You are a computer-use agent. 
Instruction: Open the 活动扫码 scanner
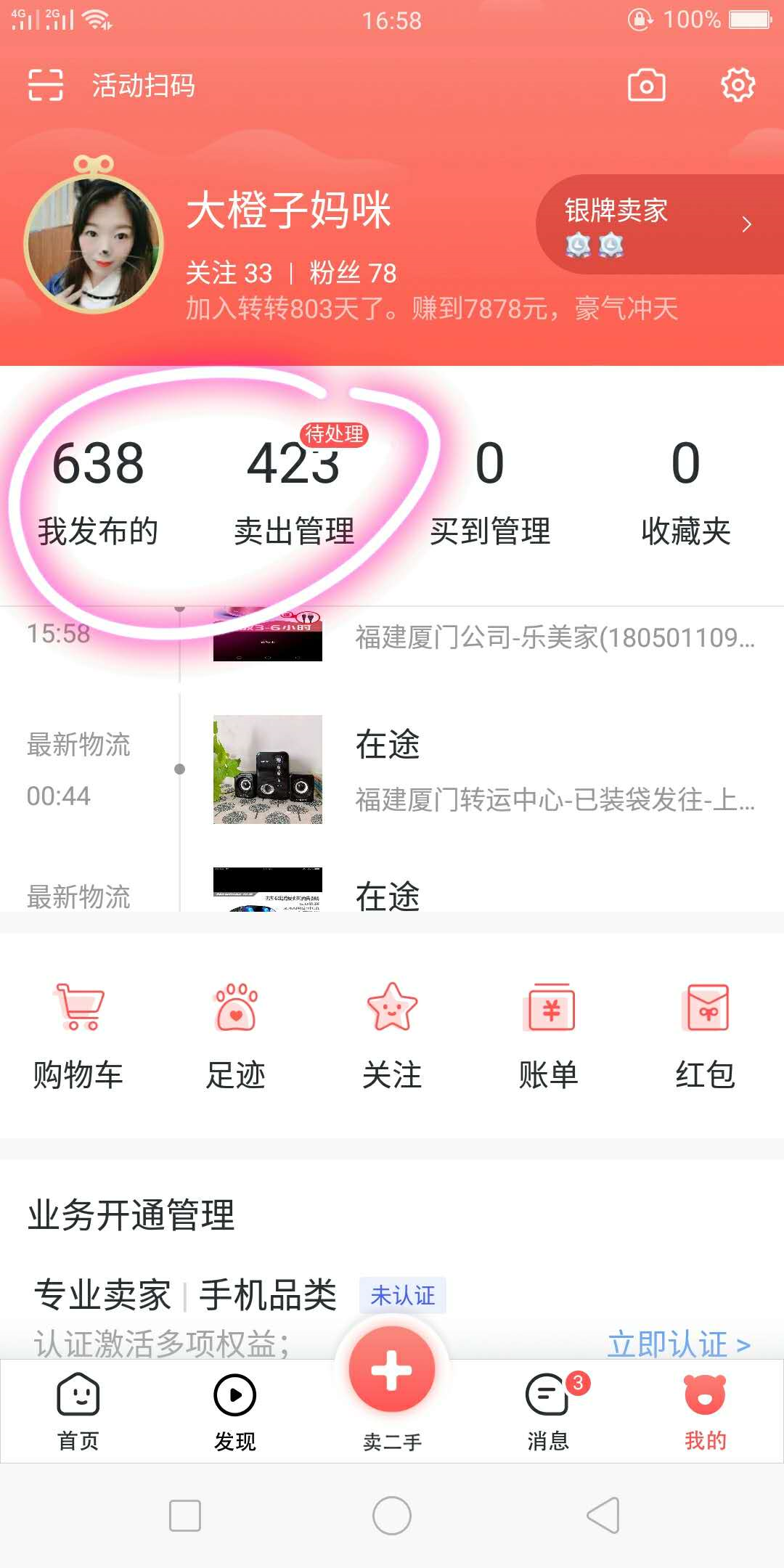tap(110, 86)
